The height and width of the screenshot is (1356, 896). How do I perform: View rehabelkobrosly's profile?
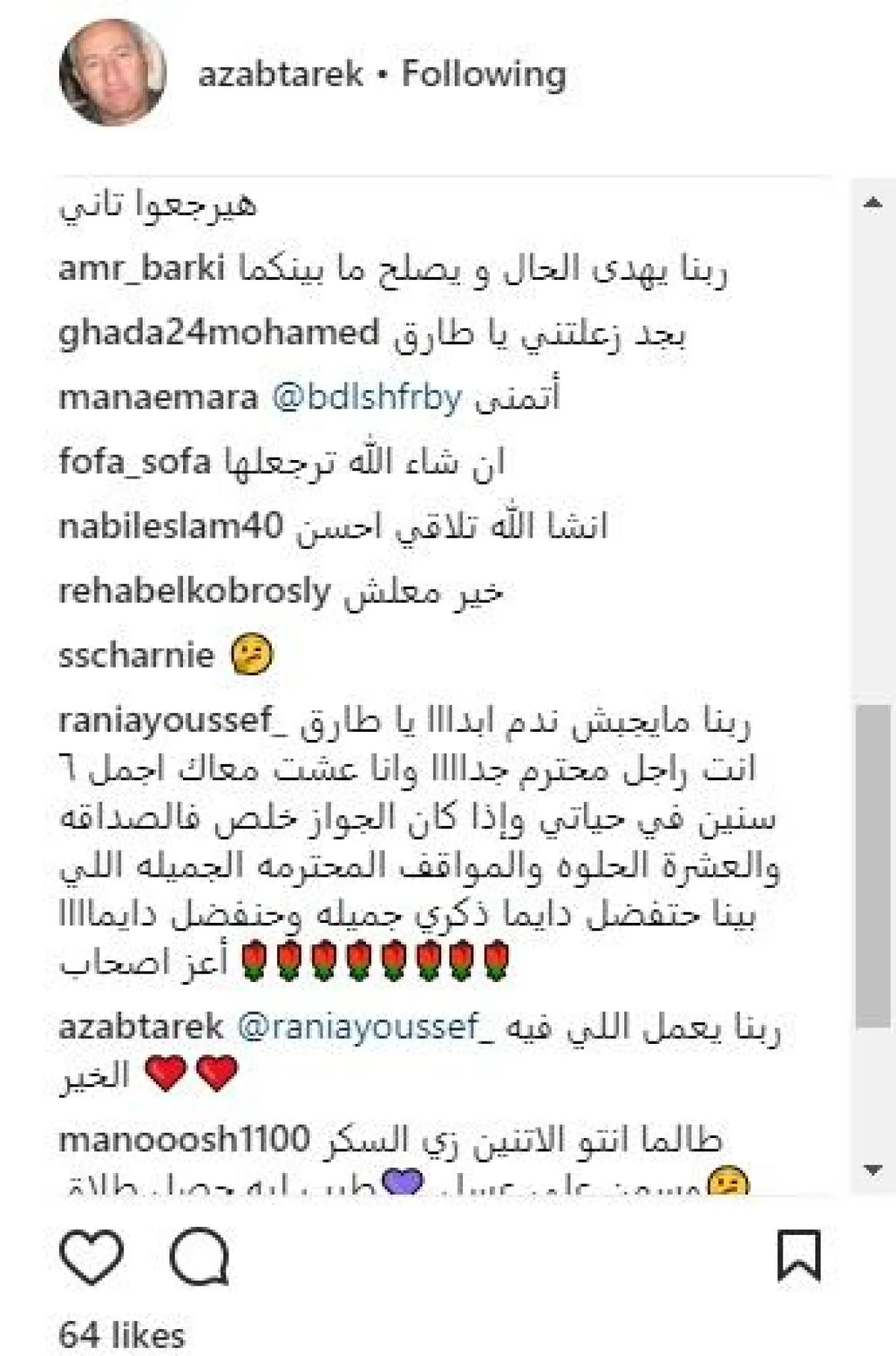click(194, 592)
